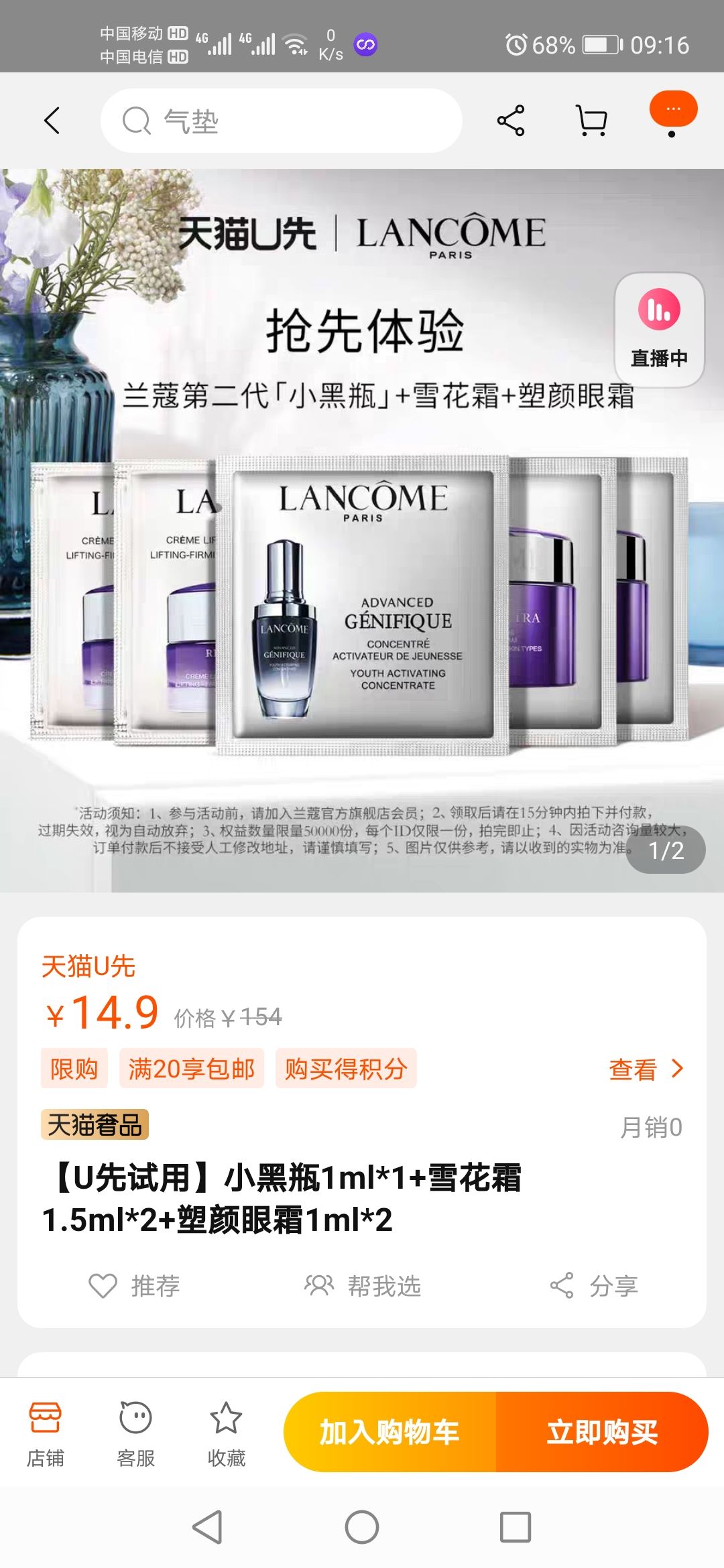This screenshot has width=724, height=1568.
Task: Tap 立即购买 to buy now
Action: (602, 1432)
